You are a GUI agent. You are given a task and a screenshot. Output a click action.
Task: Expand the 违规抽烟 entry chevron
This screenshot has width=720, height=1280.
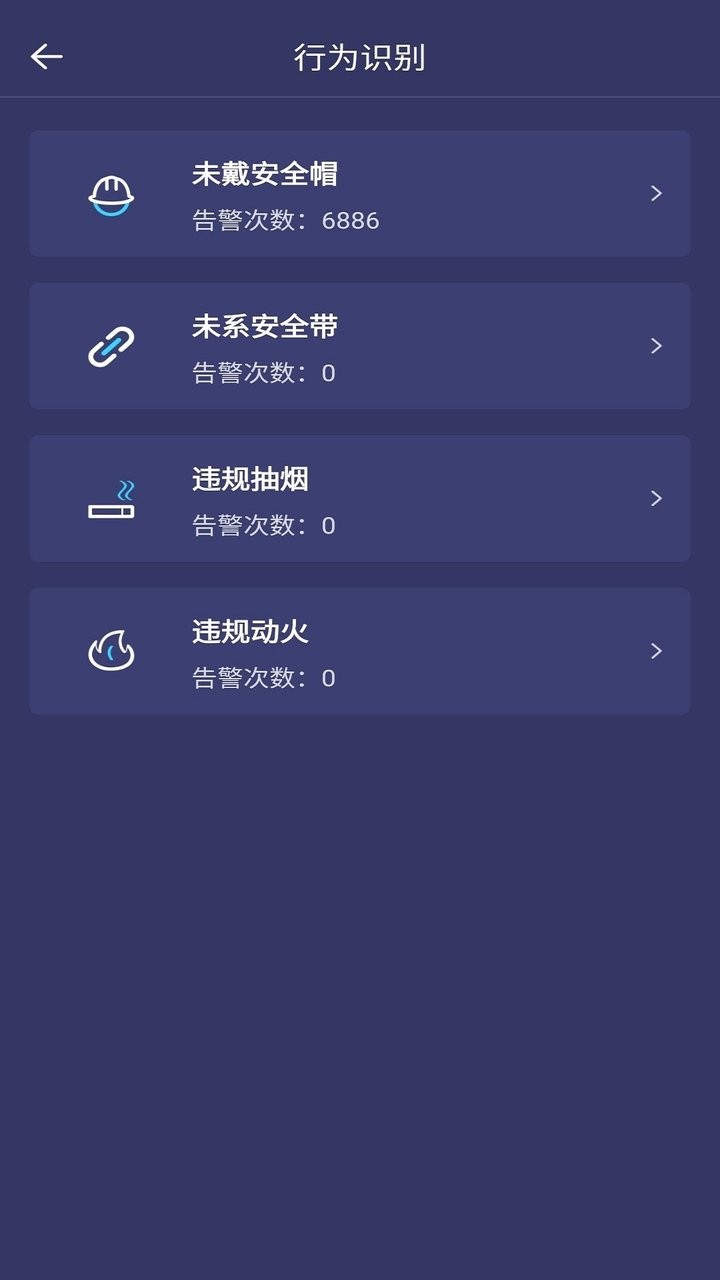[x=656, y=498]
